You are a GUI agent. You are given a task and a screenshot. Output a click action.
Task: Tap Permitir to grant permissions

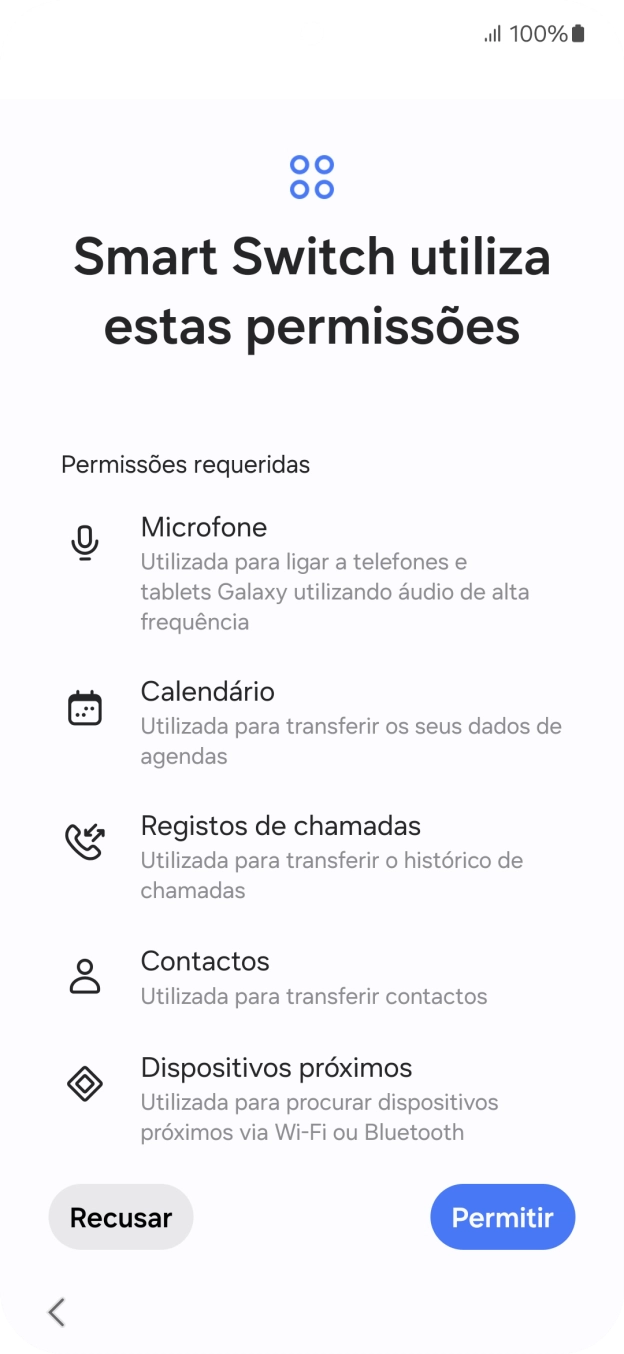point(502,1217)
